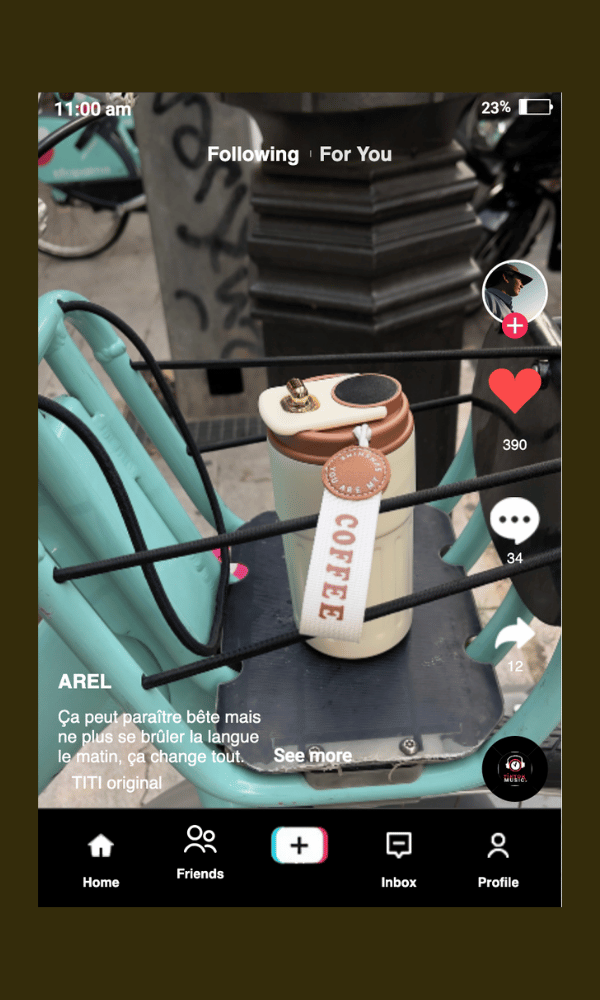Viewport: 600px width, 1000px height.
Task: Open the comments on this video
Action: coord(514,521)
